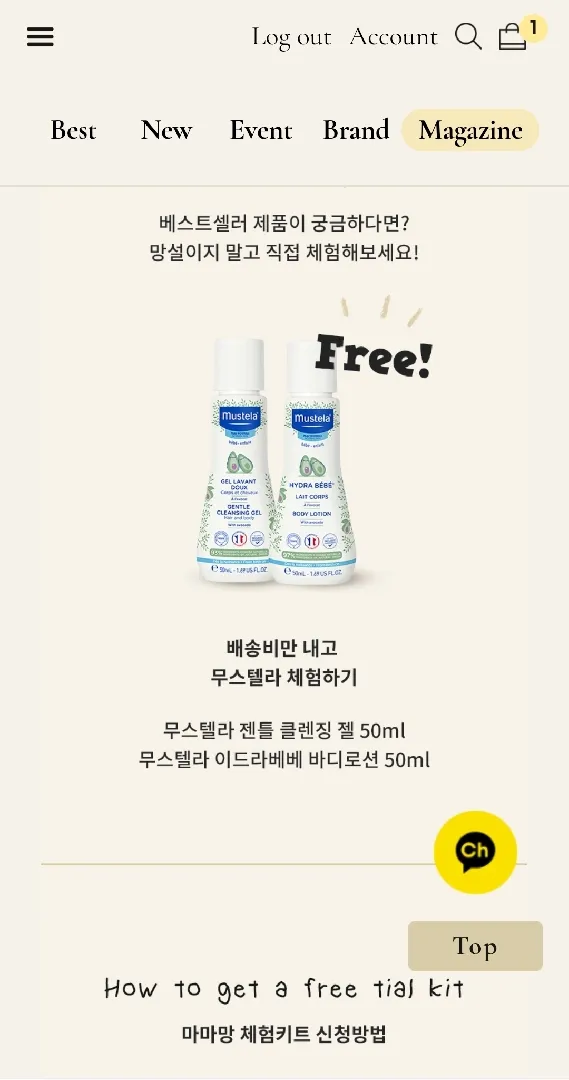Select the Magazine tab
Image resolution: width=569 pixels, height=1080 pixels.
(470, 130)
